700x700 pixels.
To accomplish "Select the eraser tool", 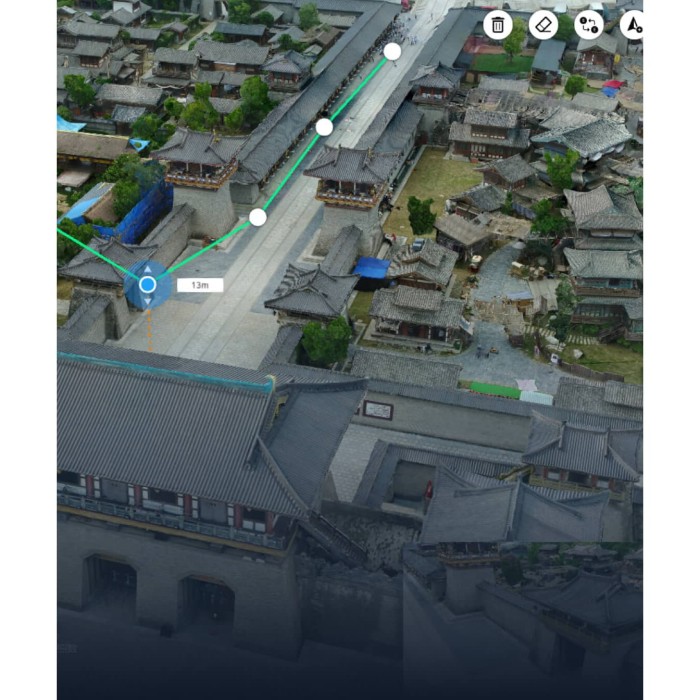I will click(x=543, y=25).
